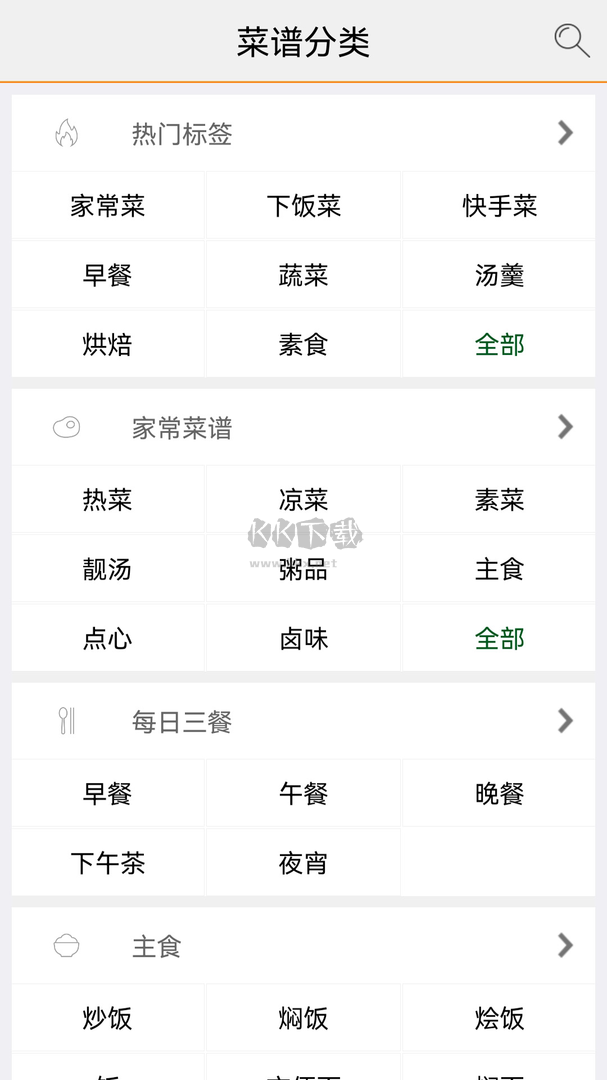Open the 下午茶 category
Screen dimensions: 607x1080
108,863
